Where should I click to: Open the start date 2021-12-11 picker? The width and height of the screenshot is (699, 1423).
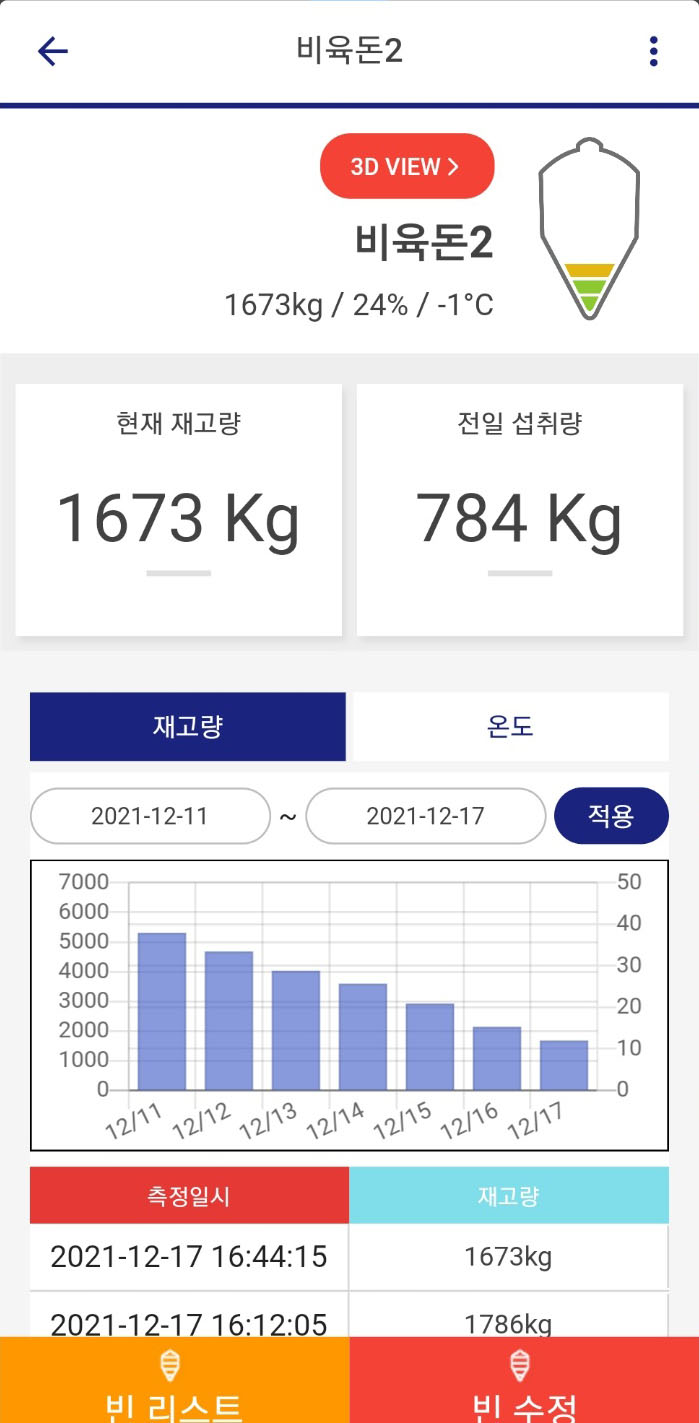click(150, 816)
